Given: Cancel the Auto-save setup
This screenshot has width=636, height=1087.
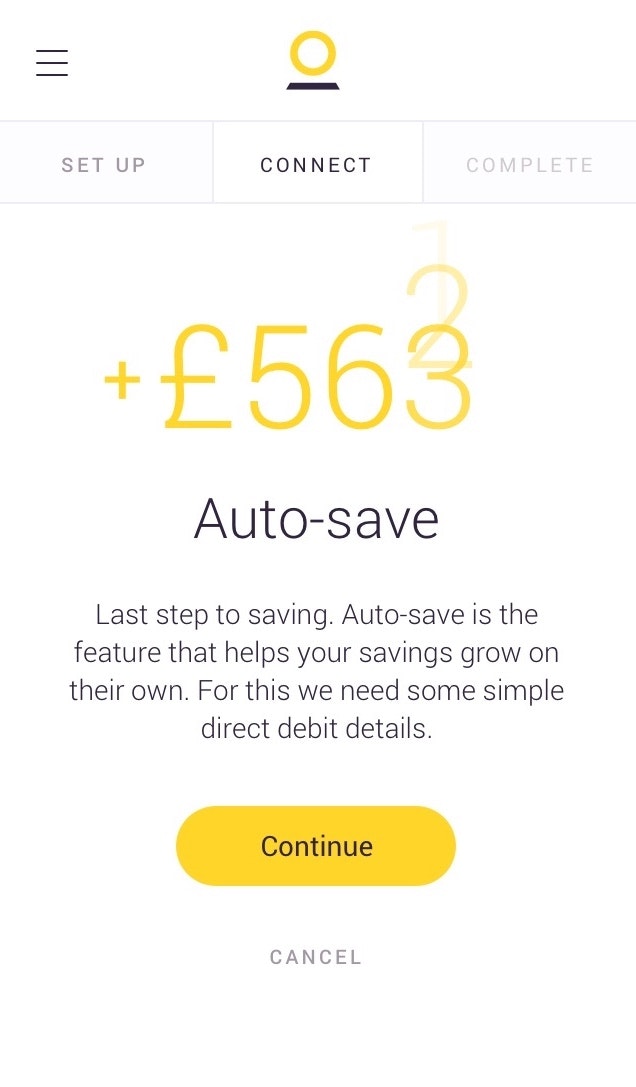Looking at the screenshot, I should tap(316, 957).
